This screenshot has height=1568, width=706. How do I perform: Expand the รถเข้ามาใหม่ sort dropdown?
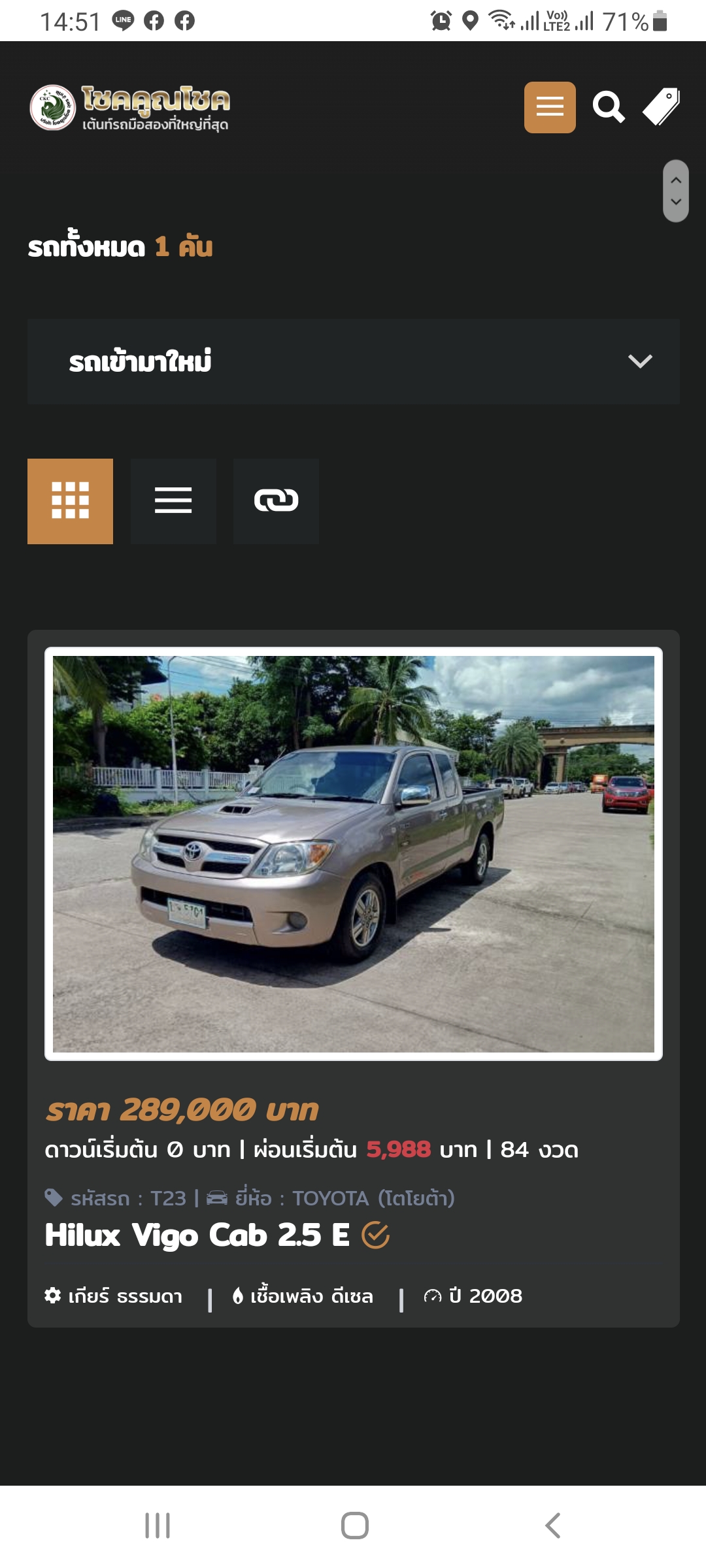tap(353, 361)
